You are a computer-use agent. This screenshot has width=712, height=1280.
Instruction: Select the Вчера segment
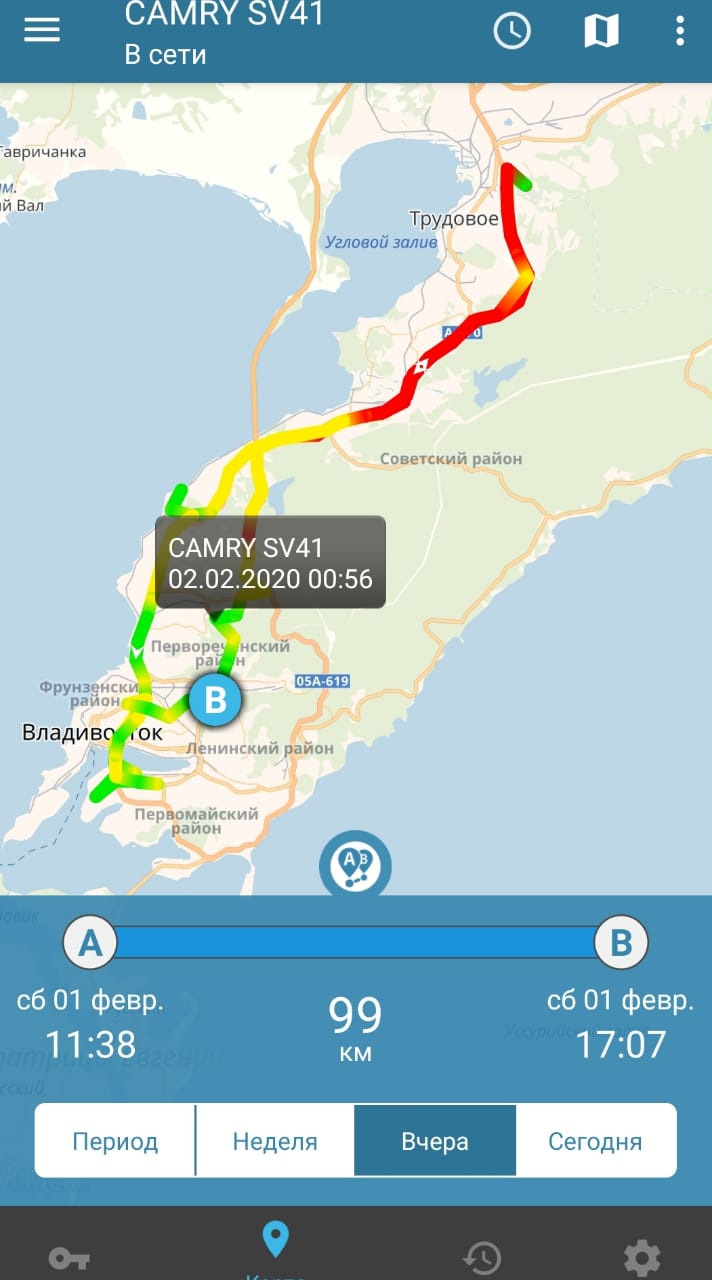point(435,1141)
